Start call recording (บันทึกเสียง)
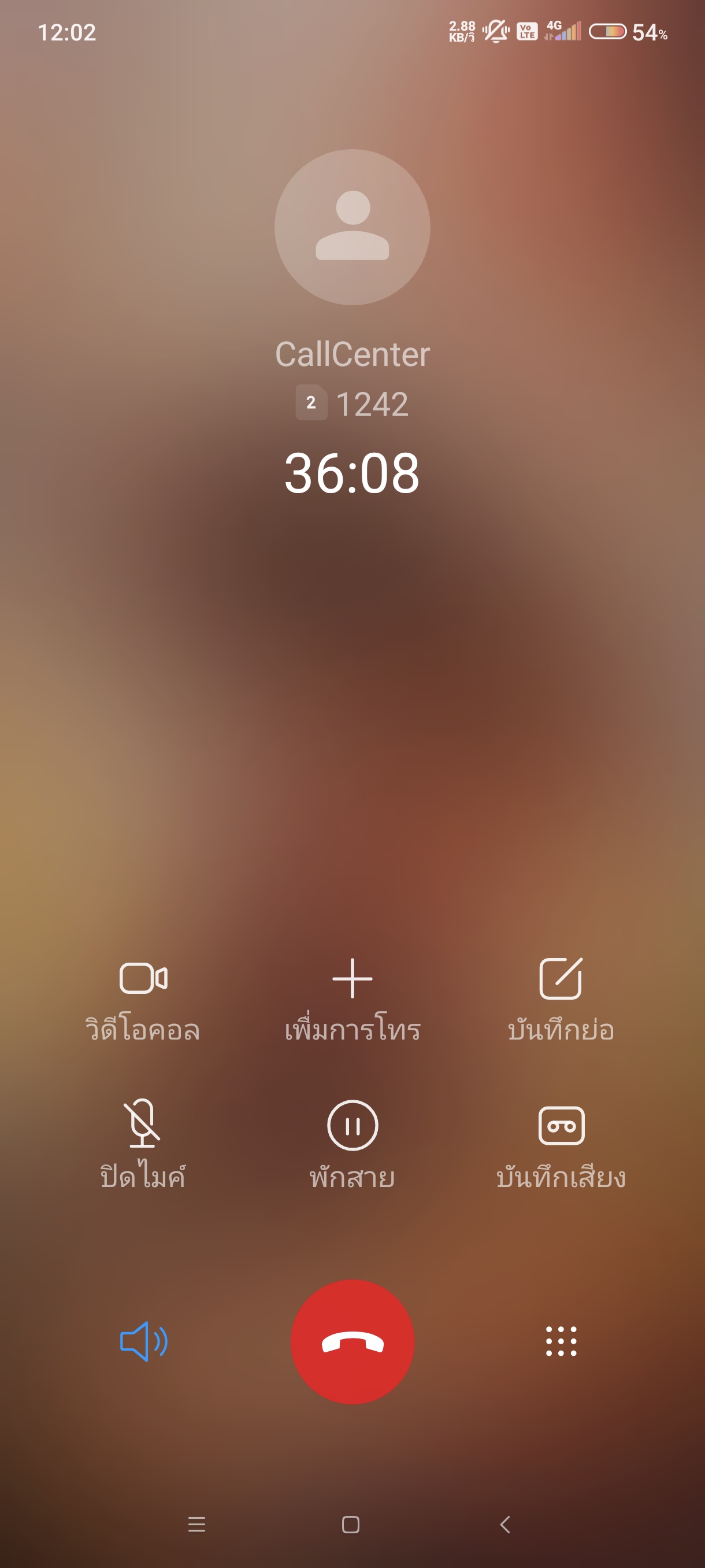 coord(561,1144)
